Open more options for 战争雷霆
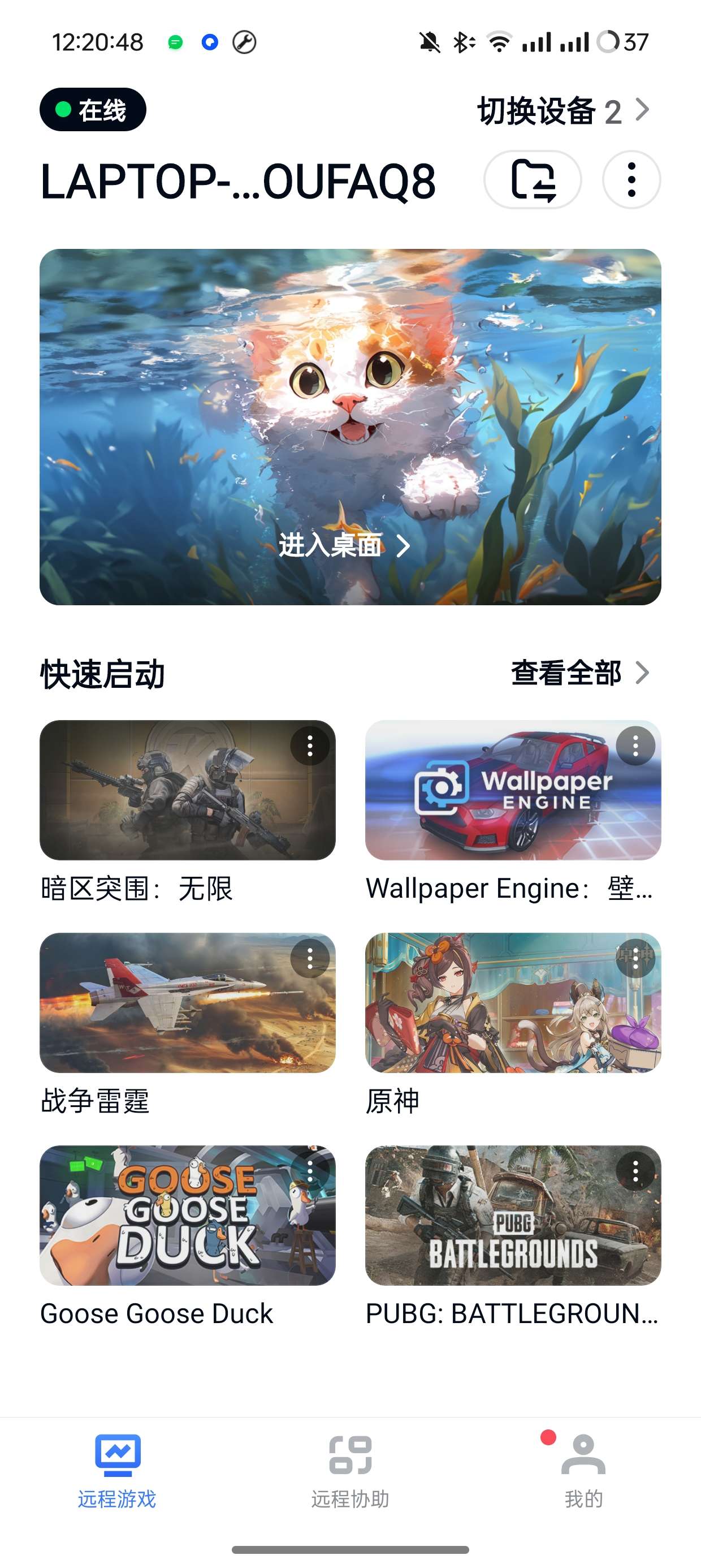 pos(310,959)
